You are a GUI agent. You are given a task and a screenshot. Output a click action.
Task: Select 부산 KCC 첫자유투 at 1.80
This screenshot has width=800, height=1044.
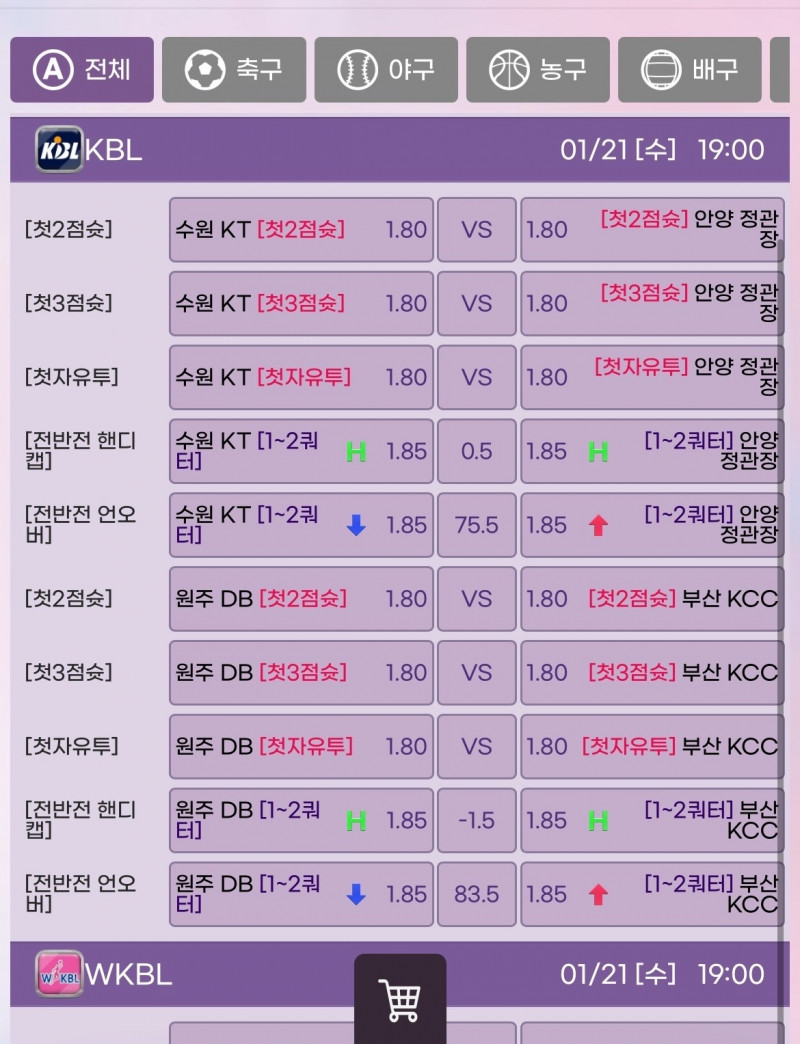[652, 747]
